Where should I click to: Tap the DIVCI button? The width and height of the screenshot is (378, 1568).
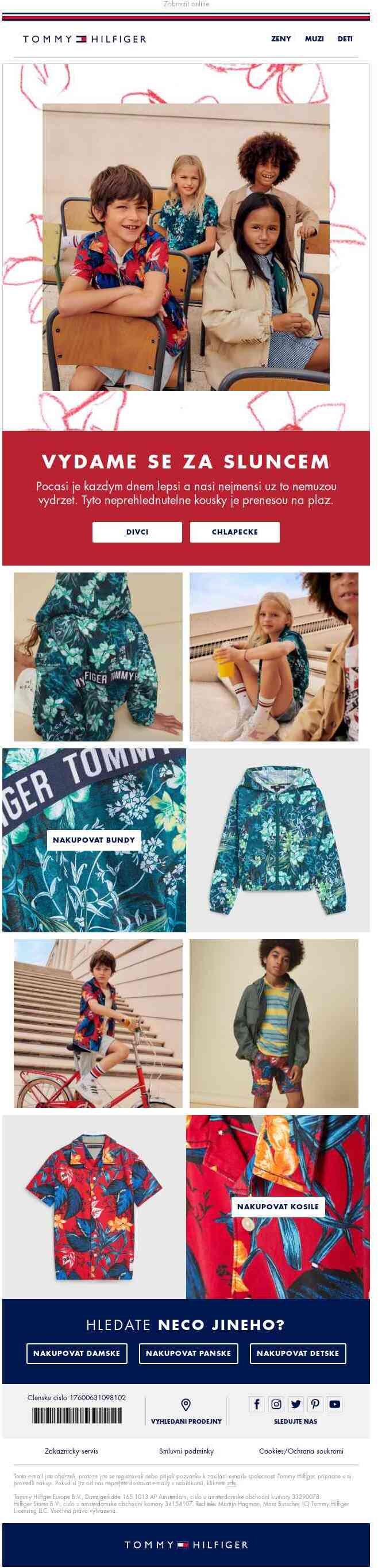pyautogui.click(x=137, y=532)
